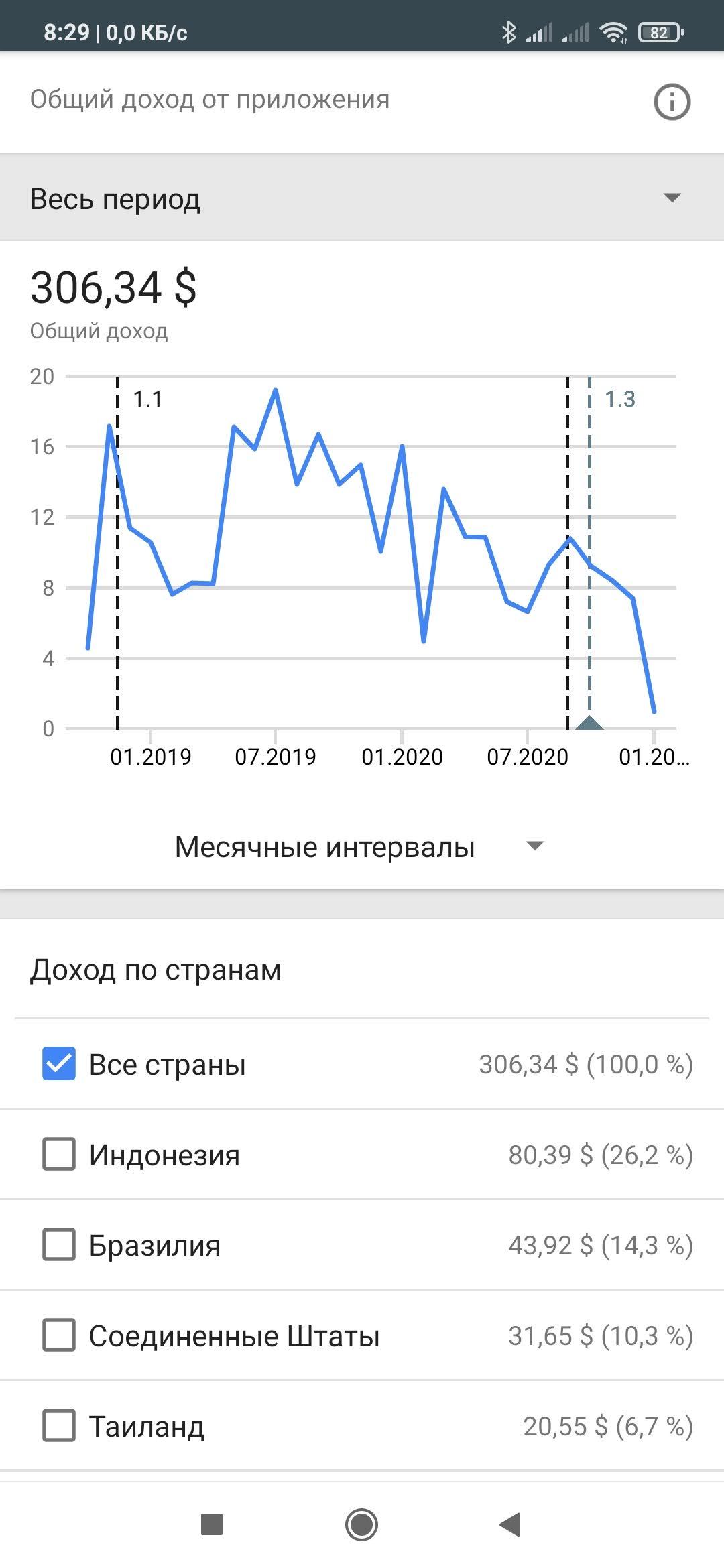Open the info icon next to Общий доход

[x=672, y=102]
